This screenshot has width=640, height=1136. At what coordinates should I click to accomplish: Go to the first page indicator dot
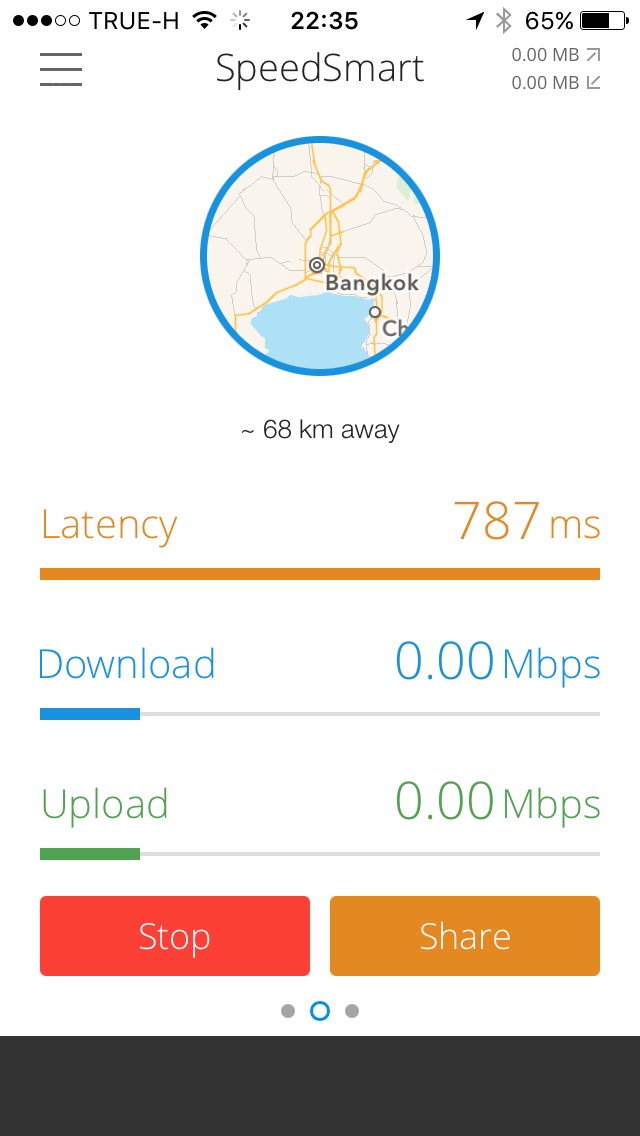tap(288, 1011)
